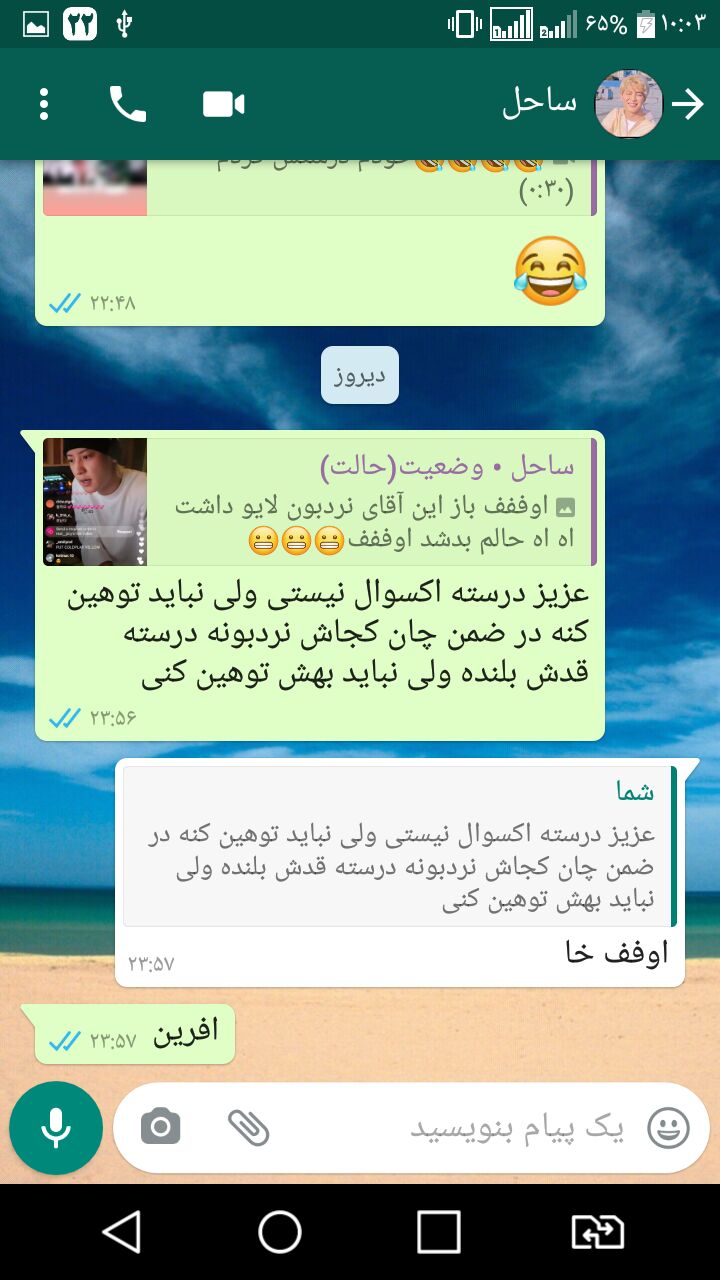Image resolution: width=720 pixels, height=1280 pixels.
Task: Open recent apps from the navigation bar
Action: (x=438, y=1232)
